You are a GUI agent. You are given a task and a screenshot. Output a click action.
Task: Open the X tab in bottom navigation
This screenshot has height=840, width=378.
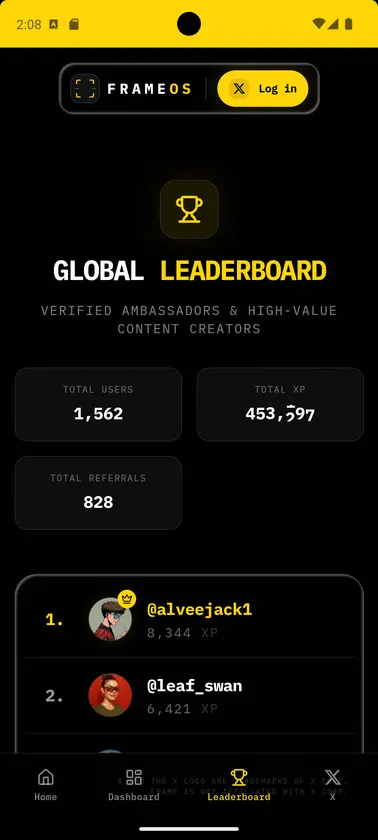tap(332, 785)
